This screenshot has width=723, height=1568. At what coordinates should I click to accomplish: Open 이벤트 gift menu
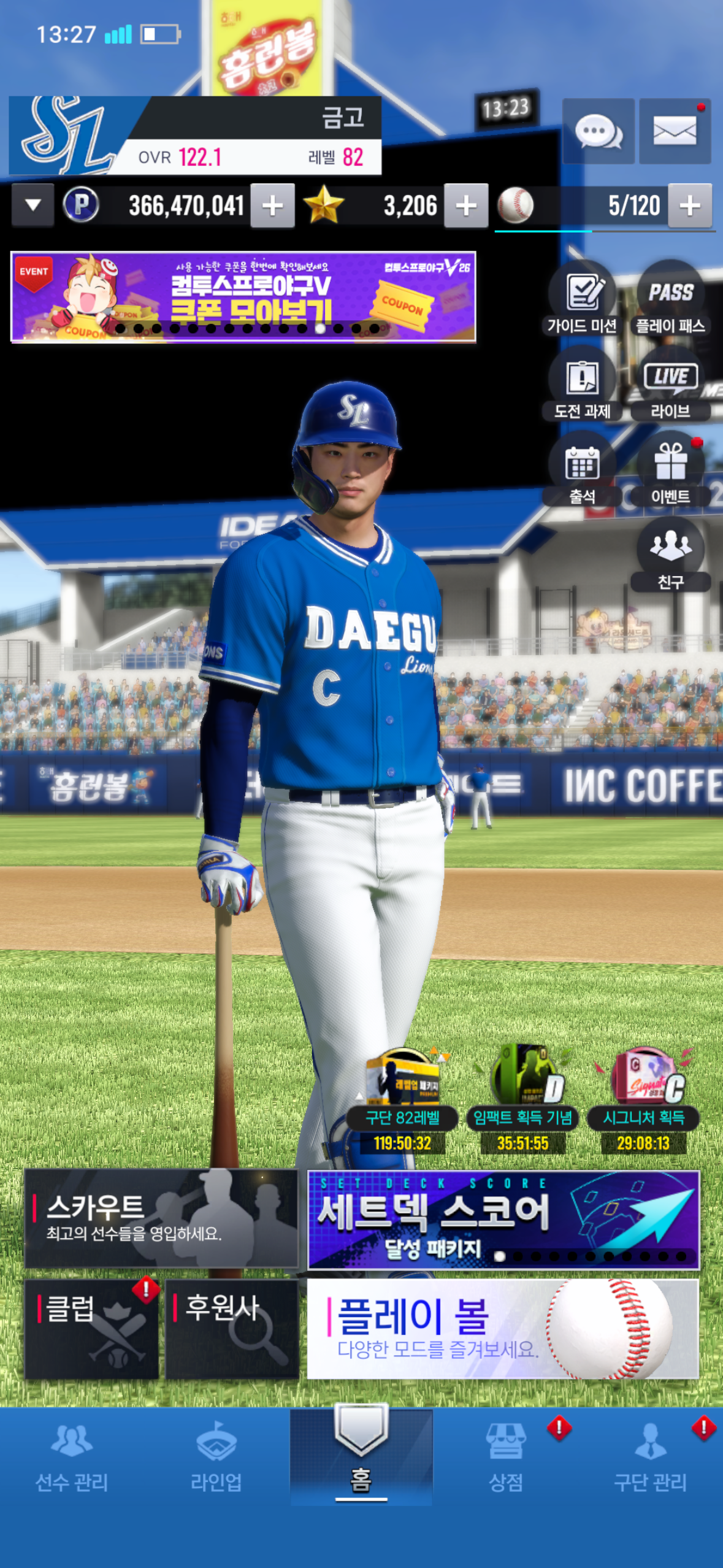click(x=670, y=469)
